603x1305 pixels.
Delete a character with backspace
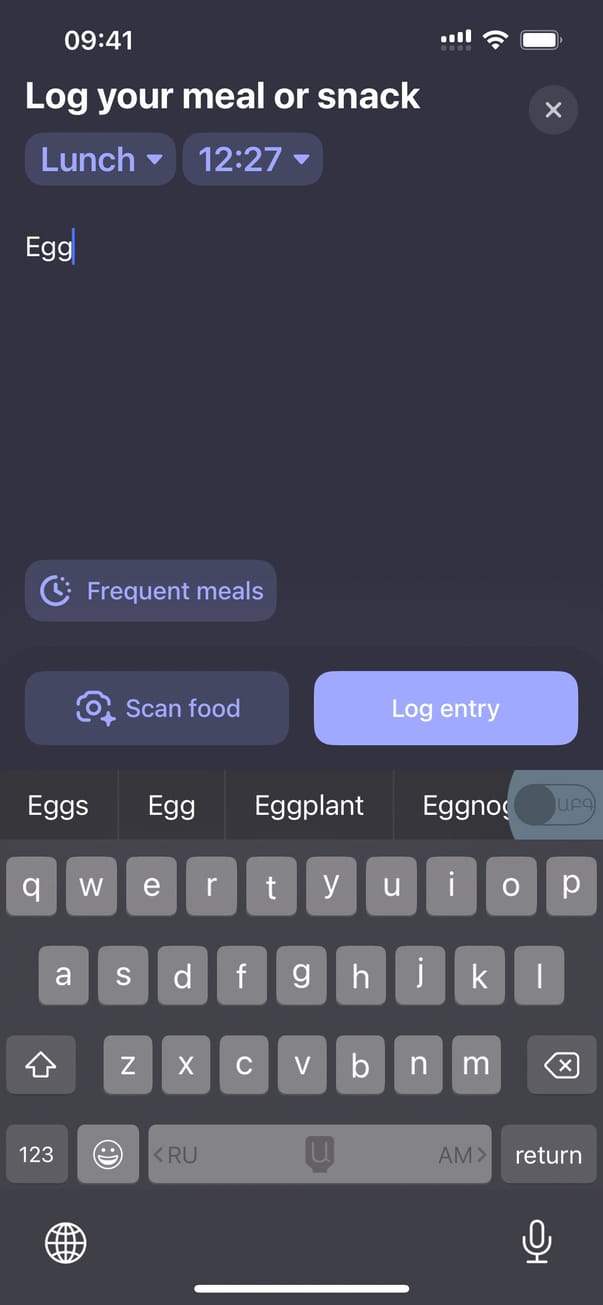562,1065
